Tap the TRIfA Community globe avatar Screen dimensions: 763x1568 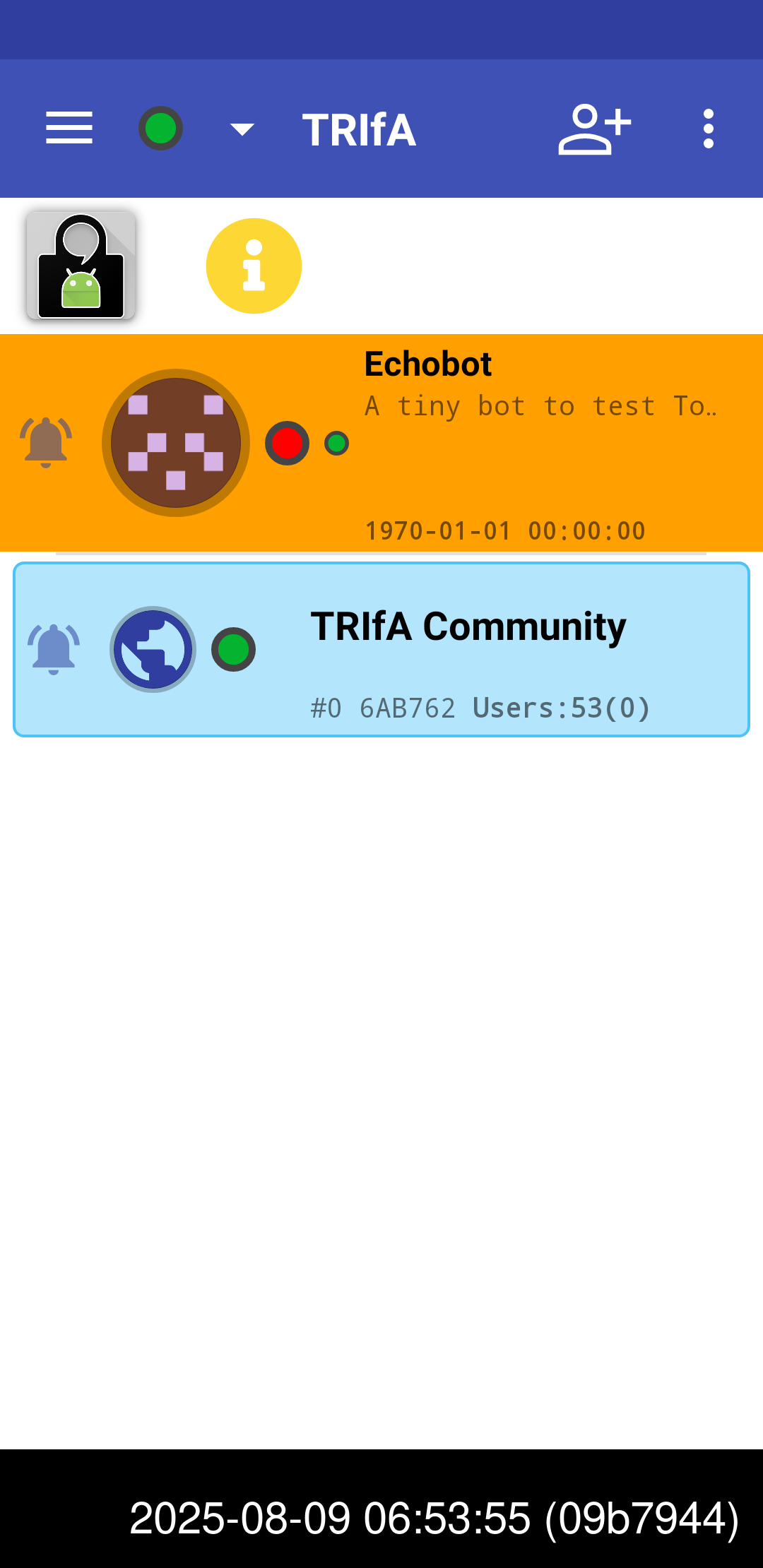153,649
